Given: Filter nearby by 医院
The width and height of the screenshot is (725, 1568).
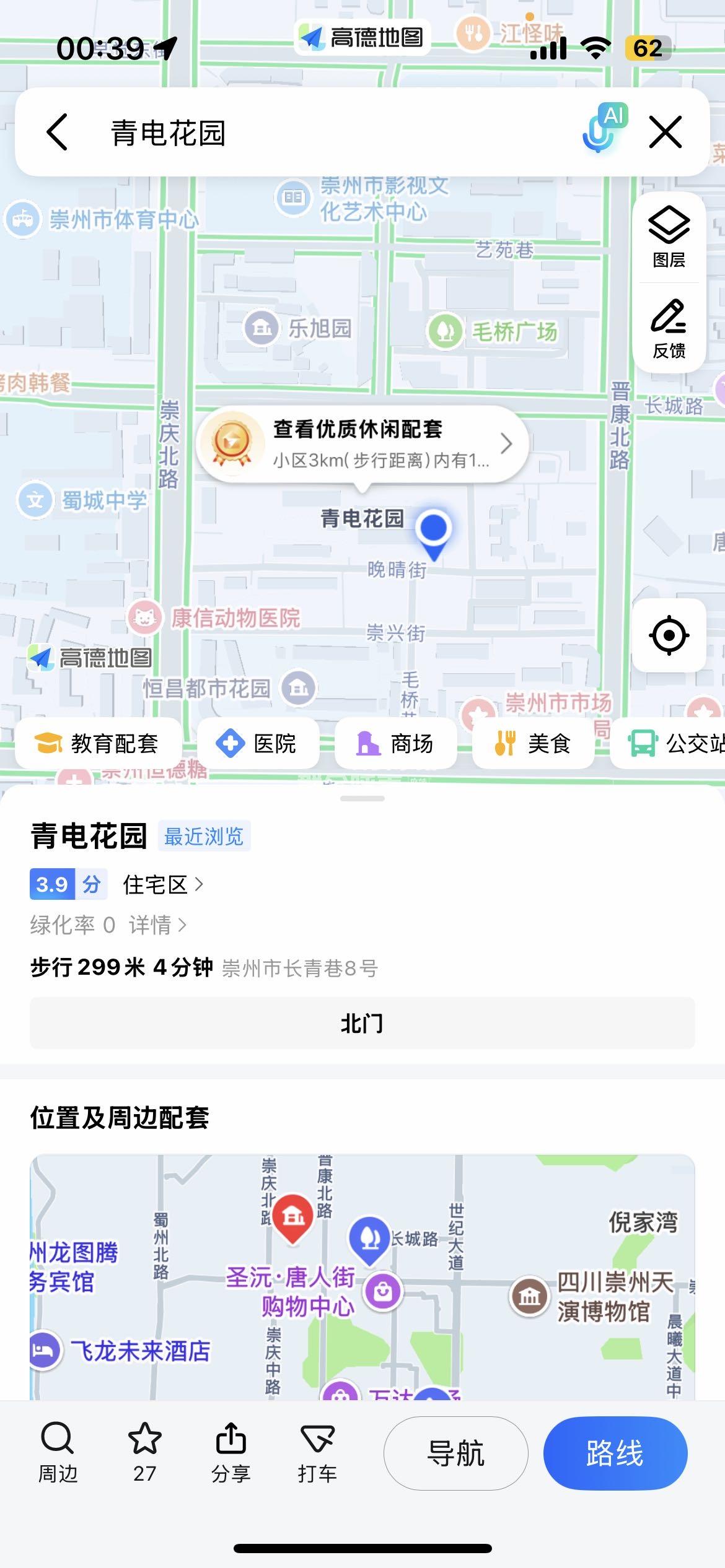Looking at the screenshot, I should click(x=258, y=743).
